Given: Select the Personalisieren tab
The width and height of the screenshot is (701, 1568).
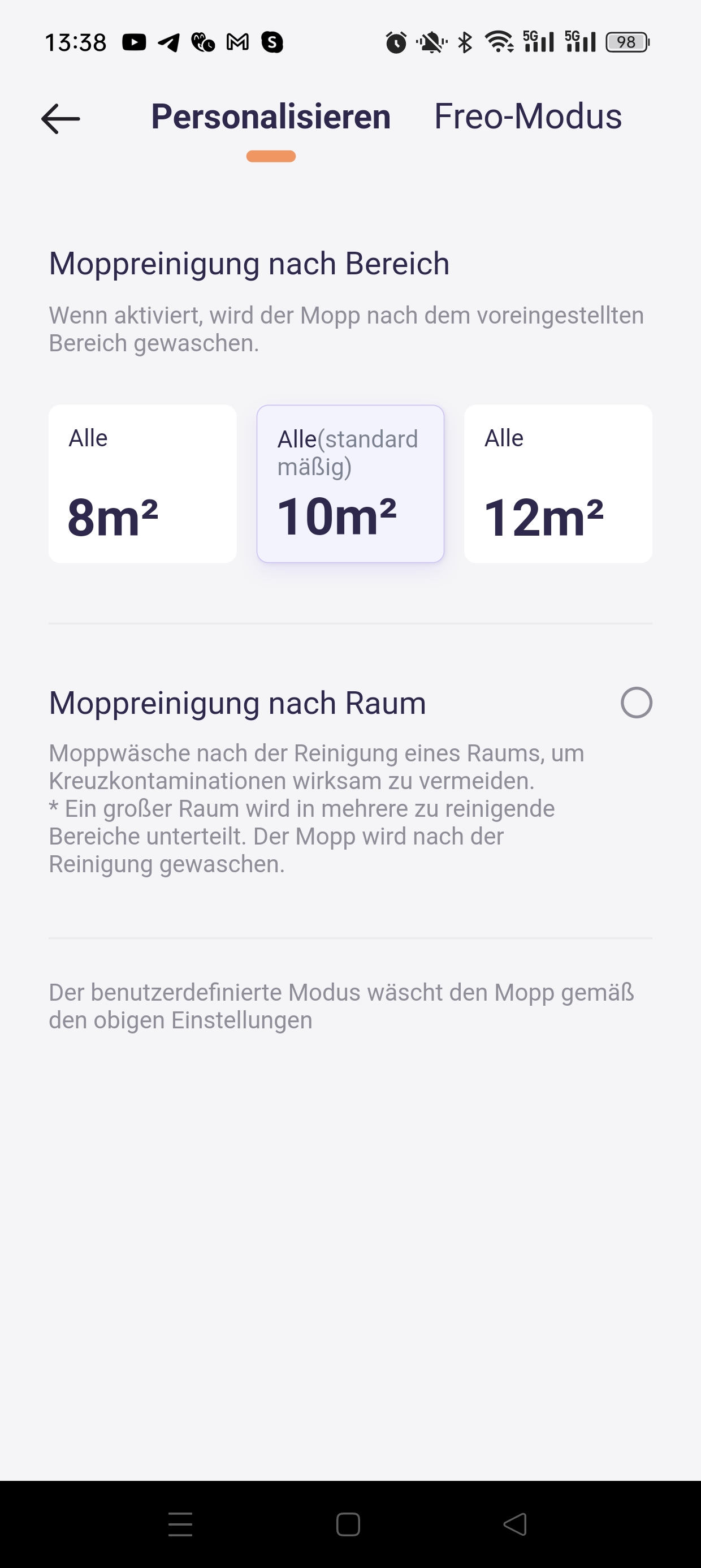Looking at the screenshot, I should tap(271, 117).
